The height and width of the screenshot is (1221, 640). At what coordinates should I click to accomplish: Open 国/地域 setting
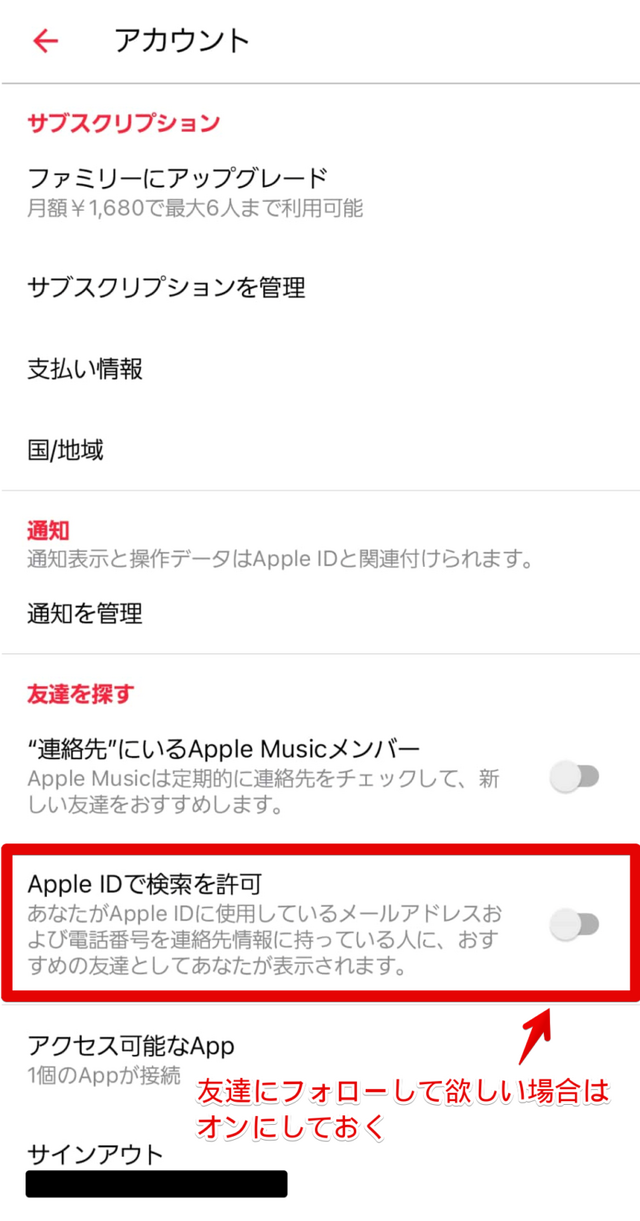click(x=66, y=451)
